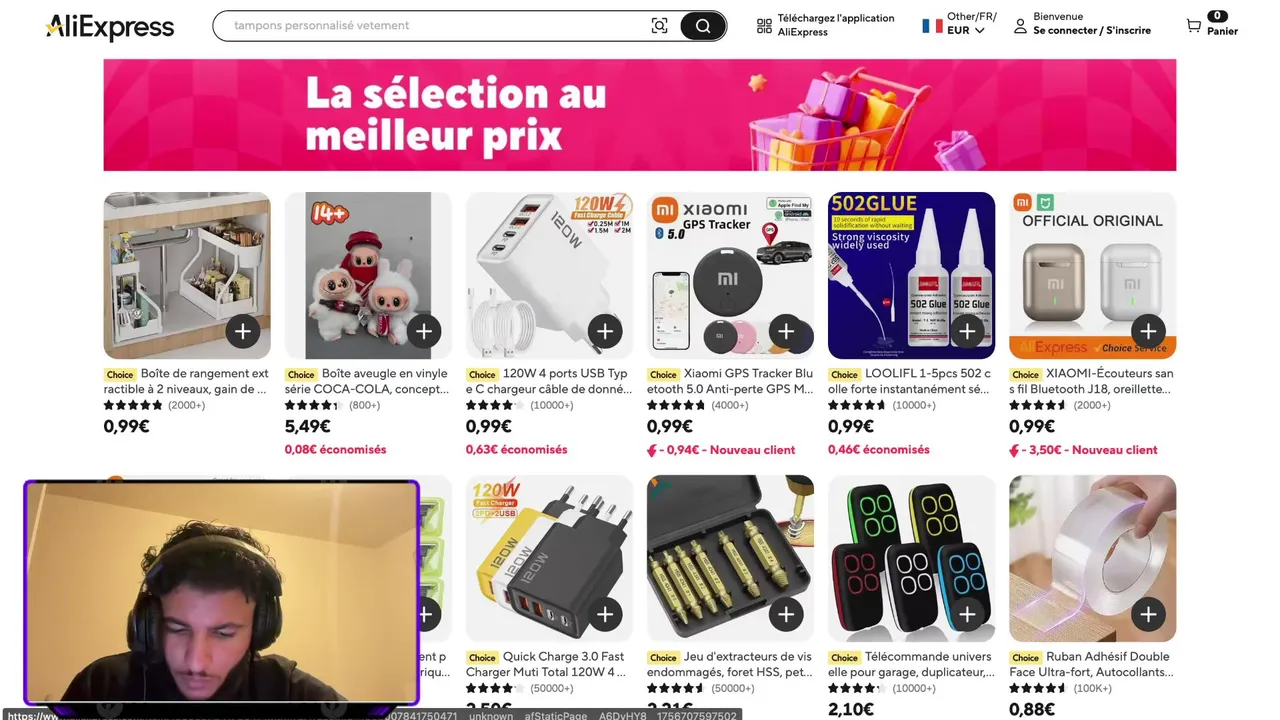Open XIAOMI Écouteurs sans fil J18 product
The image size is (1280, 720).
(x=1092, y=381)
